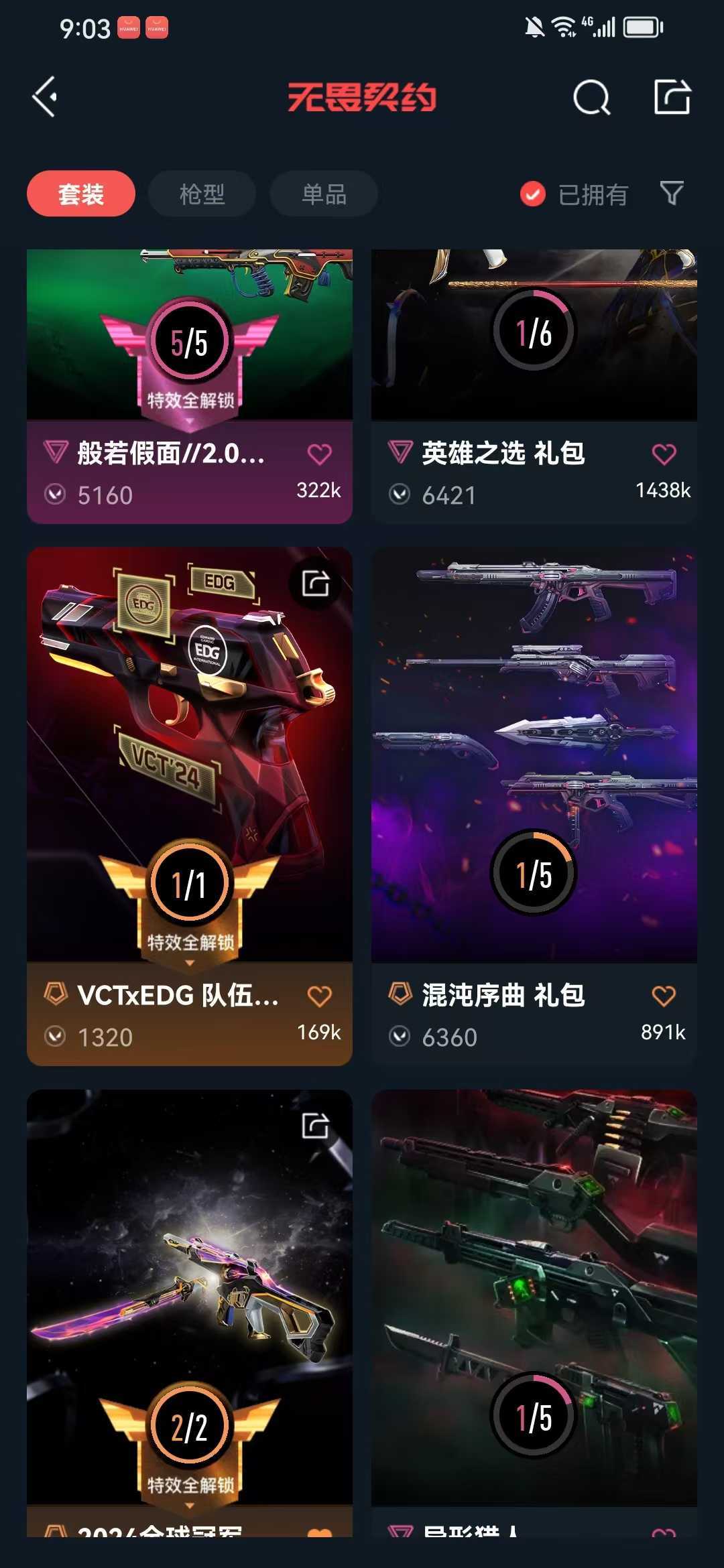The height and width of the screenshot is (1568, 724).
Task: Favorite the 般若假面//2.0 bundle
Action: click(320, 454)
